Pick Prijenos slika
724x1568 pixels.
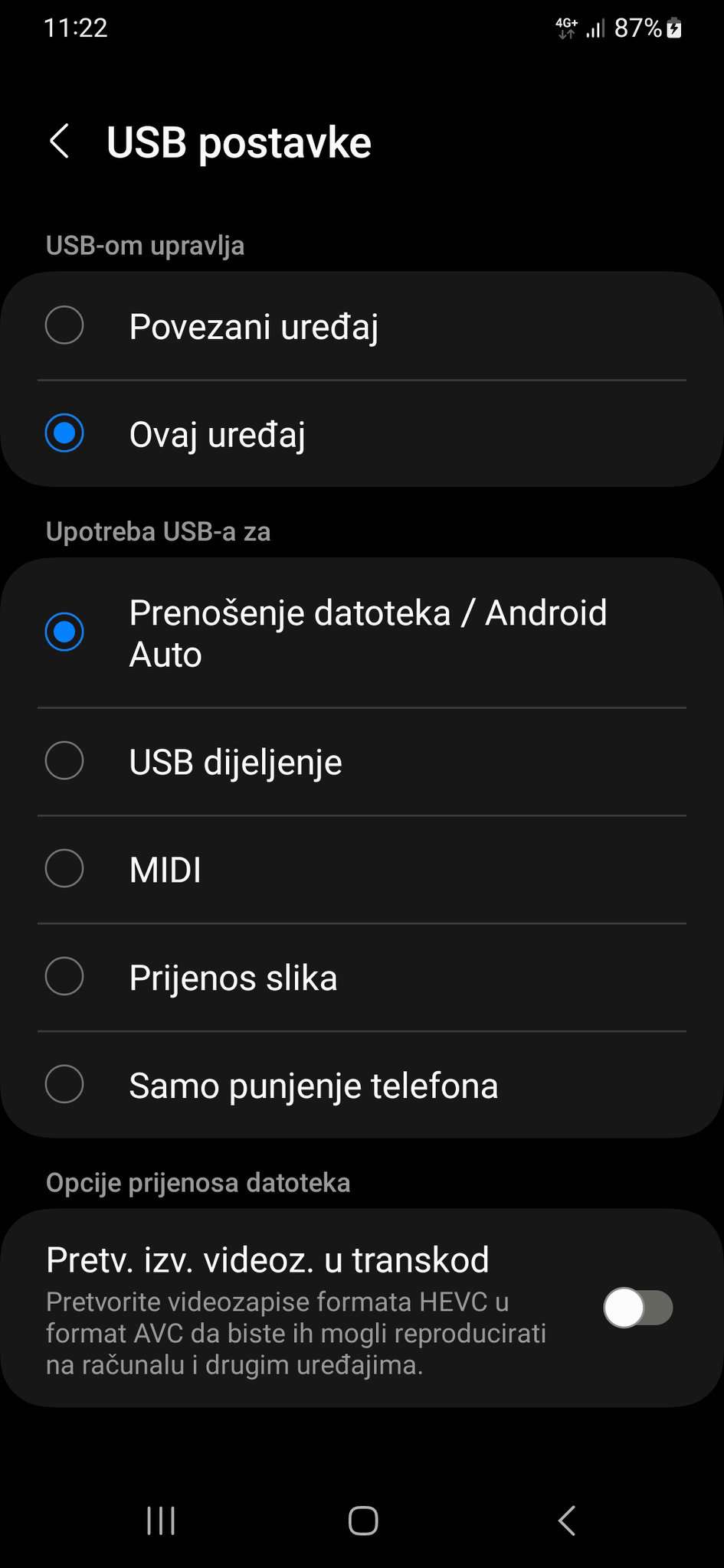[x=362, y=978]
